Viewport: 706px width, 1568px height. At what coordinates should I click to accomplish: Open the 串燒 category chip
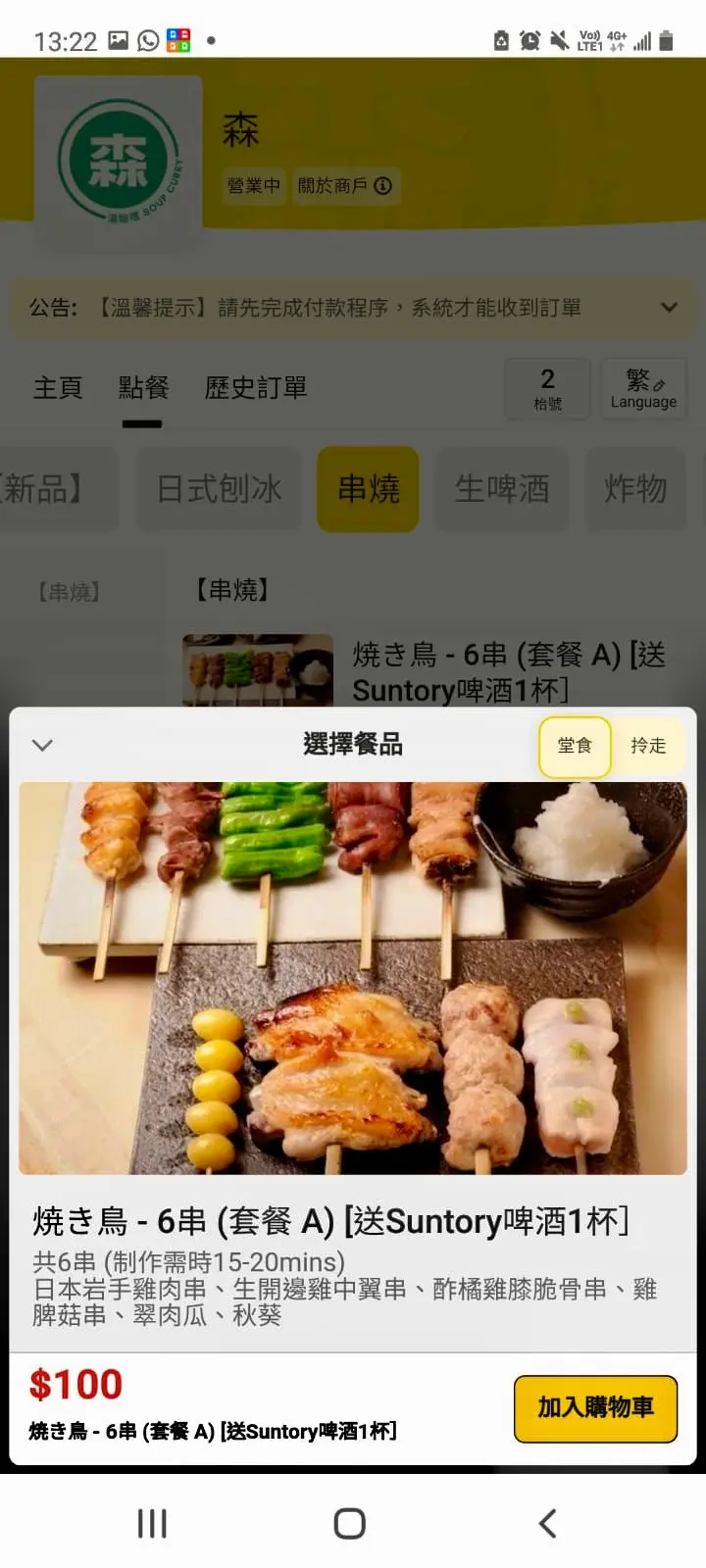(368, 489)
